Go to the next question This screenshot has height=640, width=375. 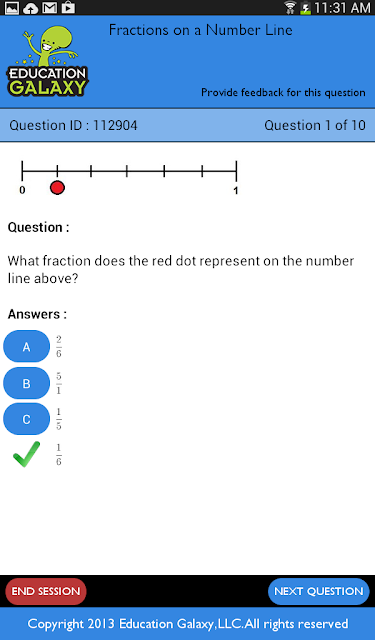tap(318, 591)
